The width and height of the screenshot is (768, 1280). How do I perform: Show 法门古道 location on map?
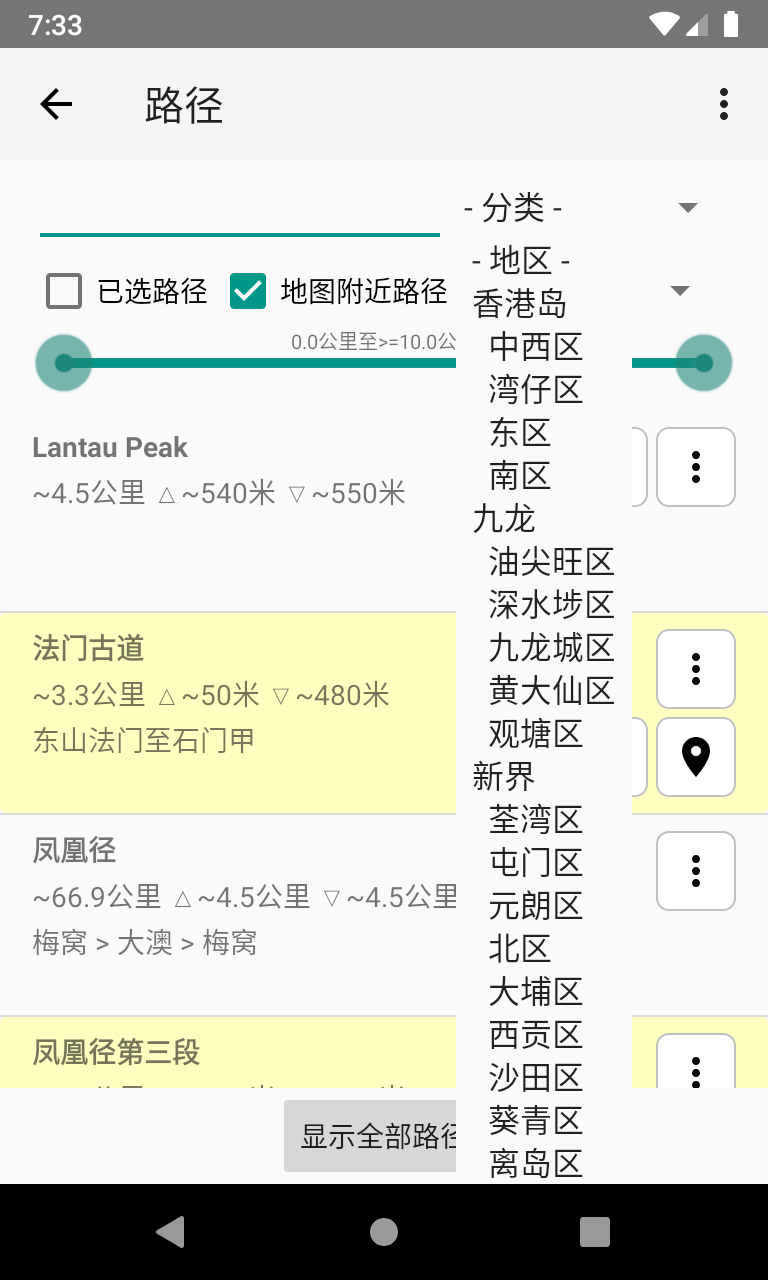pyautogui.click(x=696, y=757)
